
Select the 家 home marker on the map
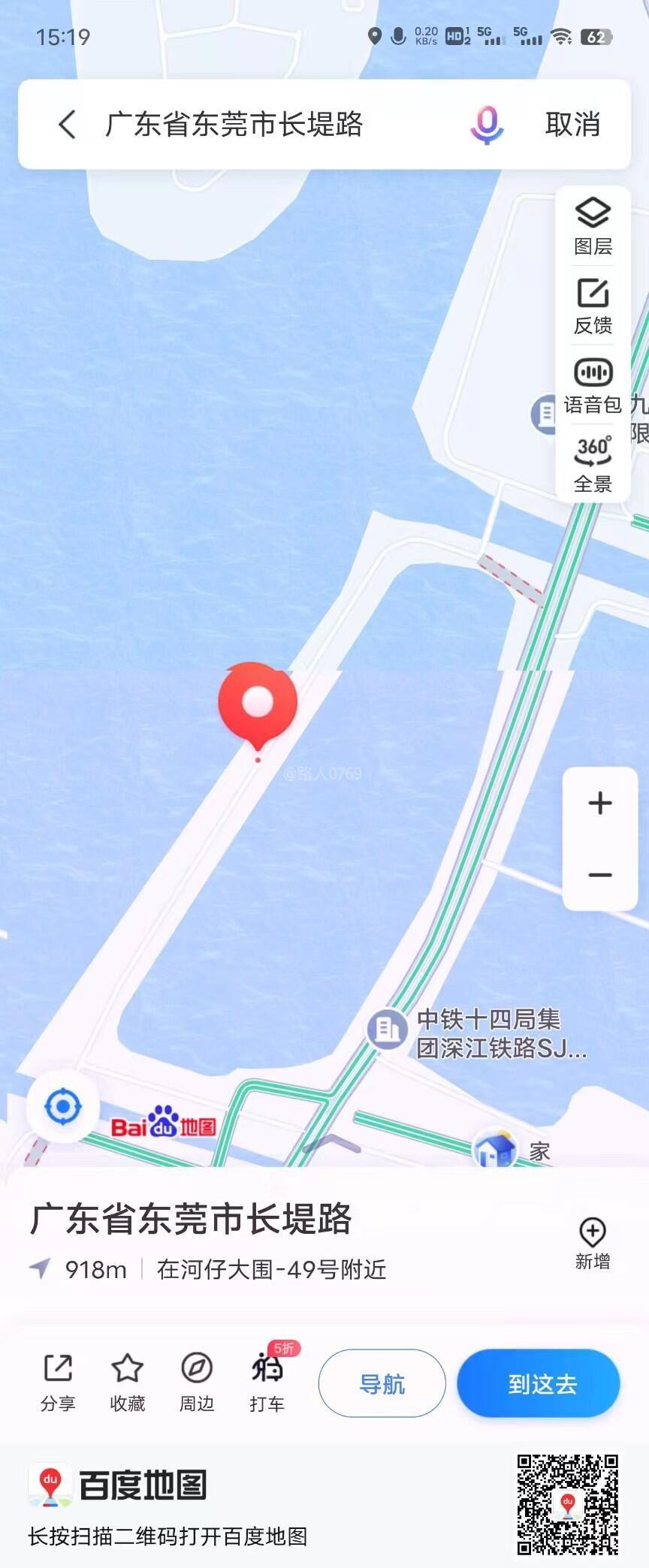tap(496, 1149)
